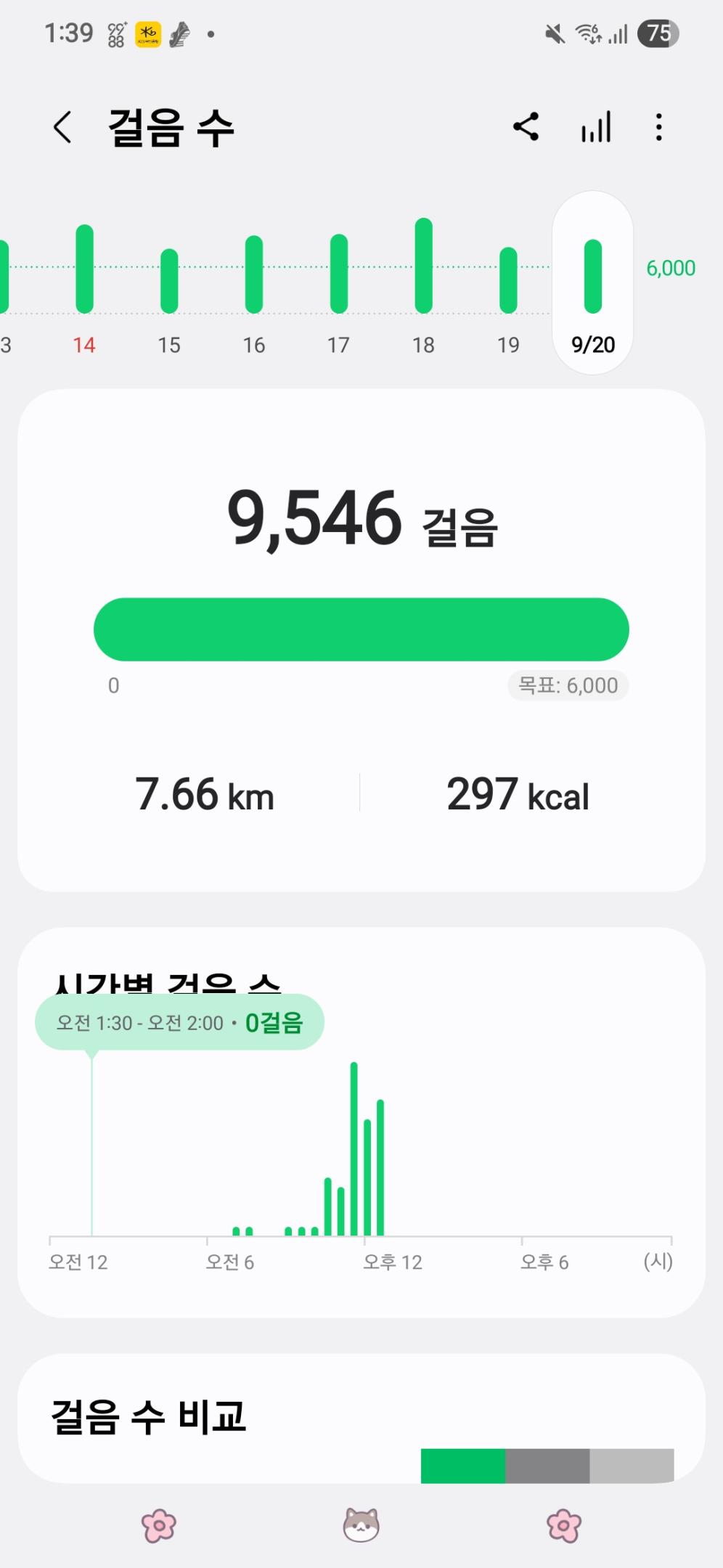Open the 걸음 수 비교 card
The width and height of the screenshot is (723, 1568).
coord(361,1417)
